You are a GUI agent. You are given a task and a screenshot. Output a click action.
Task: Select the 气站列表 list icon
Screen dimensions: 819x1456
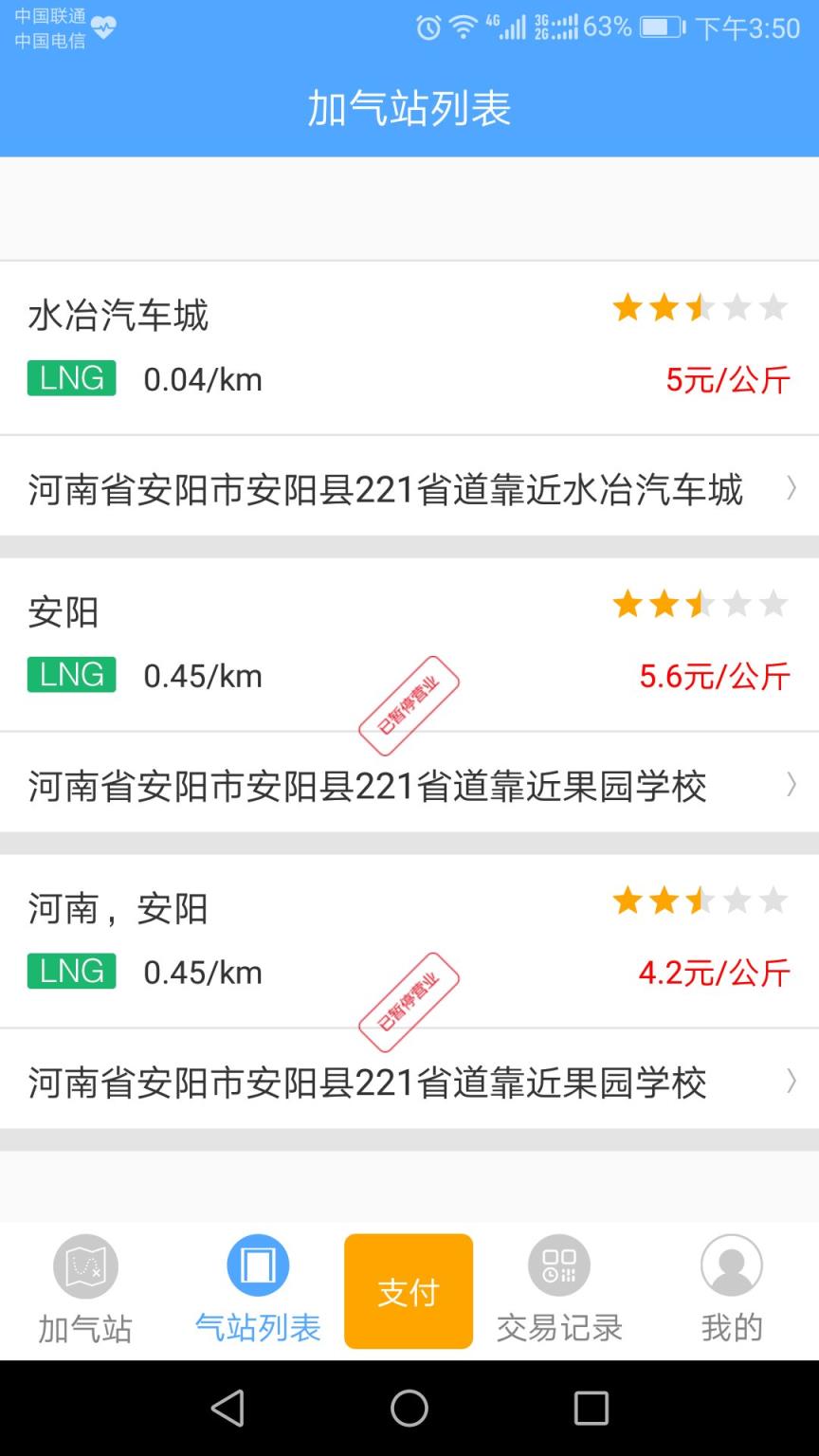pyautogui.click(x=257, y=1265)
